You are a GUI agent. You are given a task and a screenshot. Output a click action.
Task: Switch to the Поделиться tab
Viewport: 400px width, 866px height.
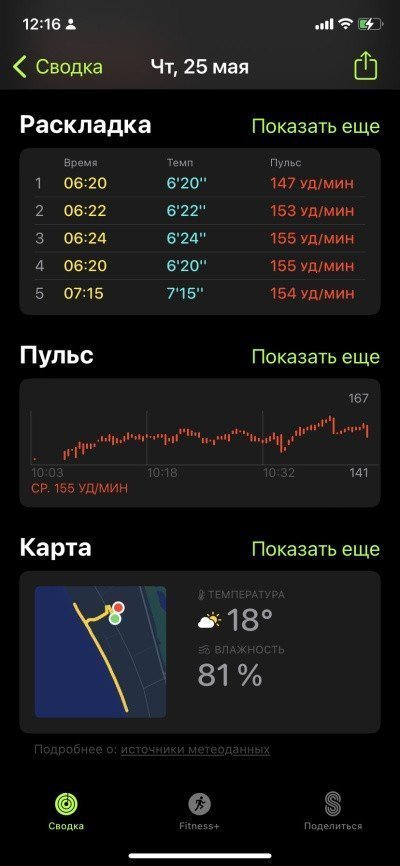pyautogui.click(x=333, y=811)
